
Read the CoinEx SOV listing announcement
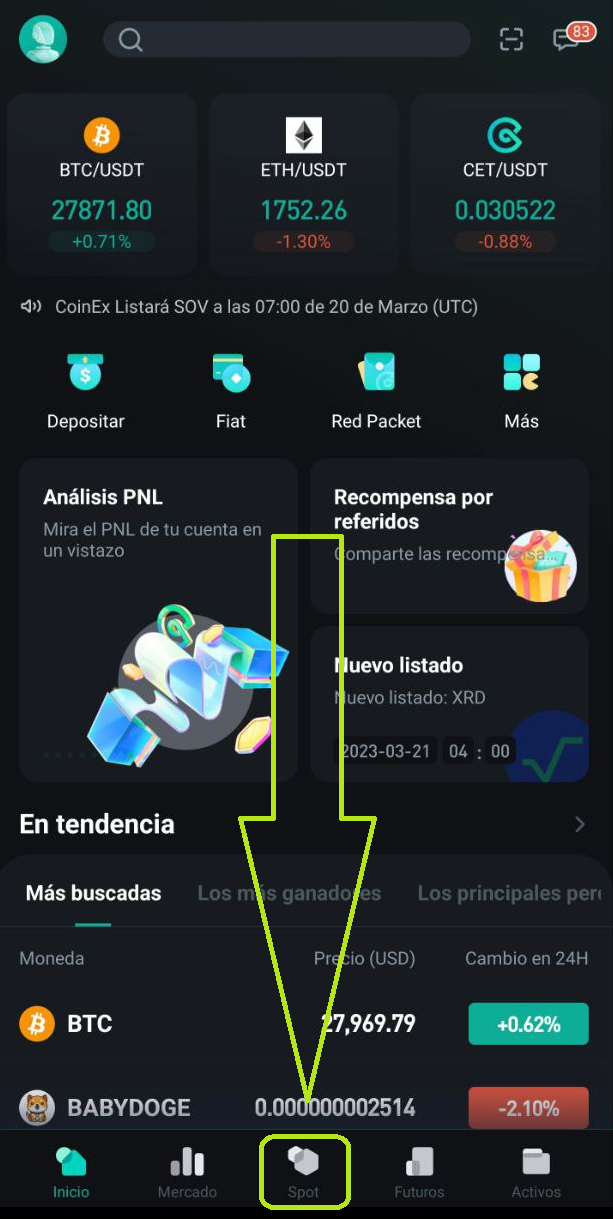pyautogui.click(x=266, y=307)
